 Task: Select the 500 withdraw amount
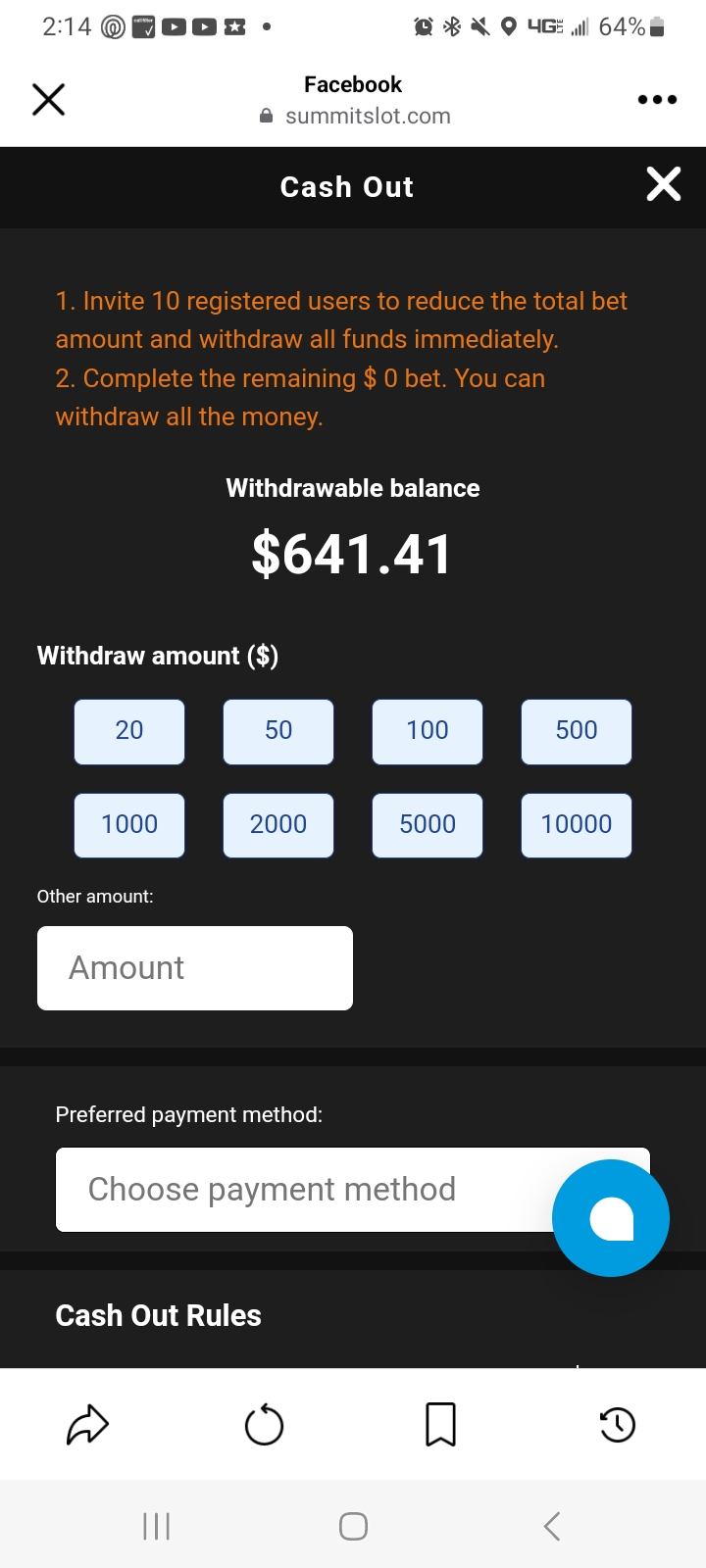577,731
